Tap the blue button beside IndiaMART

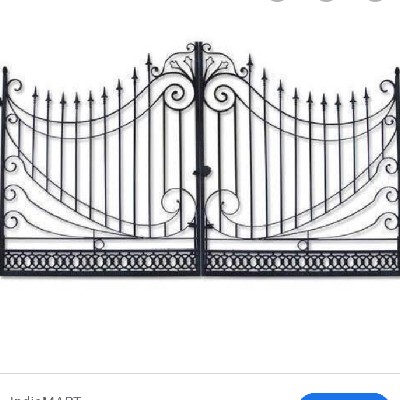click(345, 396)
